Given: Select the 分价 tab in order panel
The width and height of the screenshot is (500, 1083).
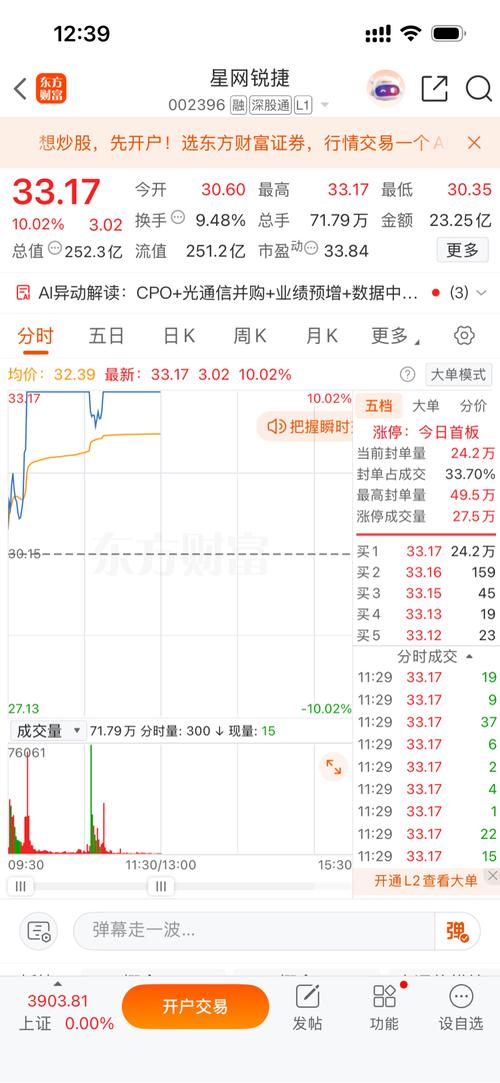Looking at the screenshot, I should pos(473,405).
